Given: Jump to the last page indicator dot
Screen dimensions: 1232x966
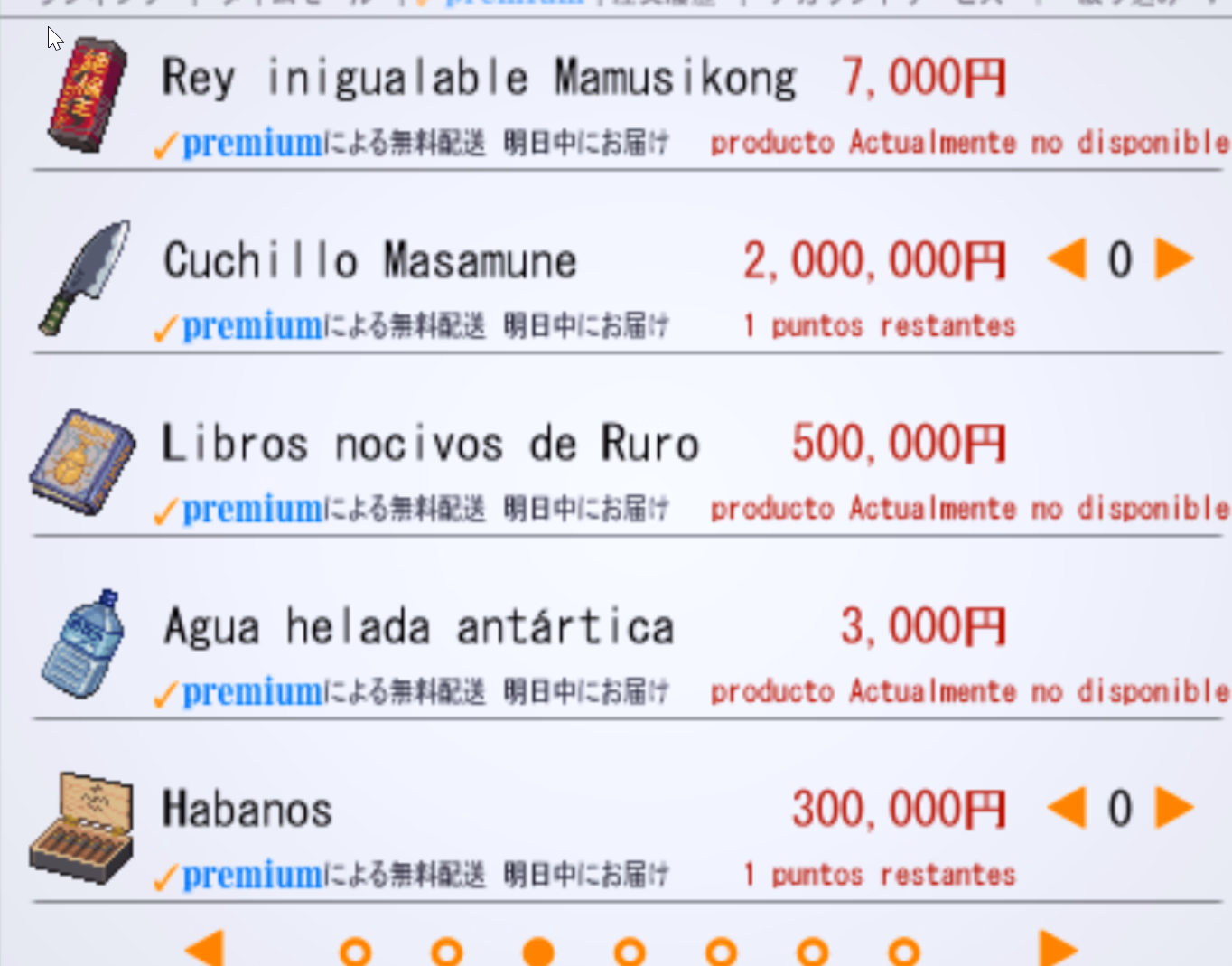Looking at the screenshot, I should coord(903,952).
